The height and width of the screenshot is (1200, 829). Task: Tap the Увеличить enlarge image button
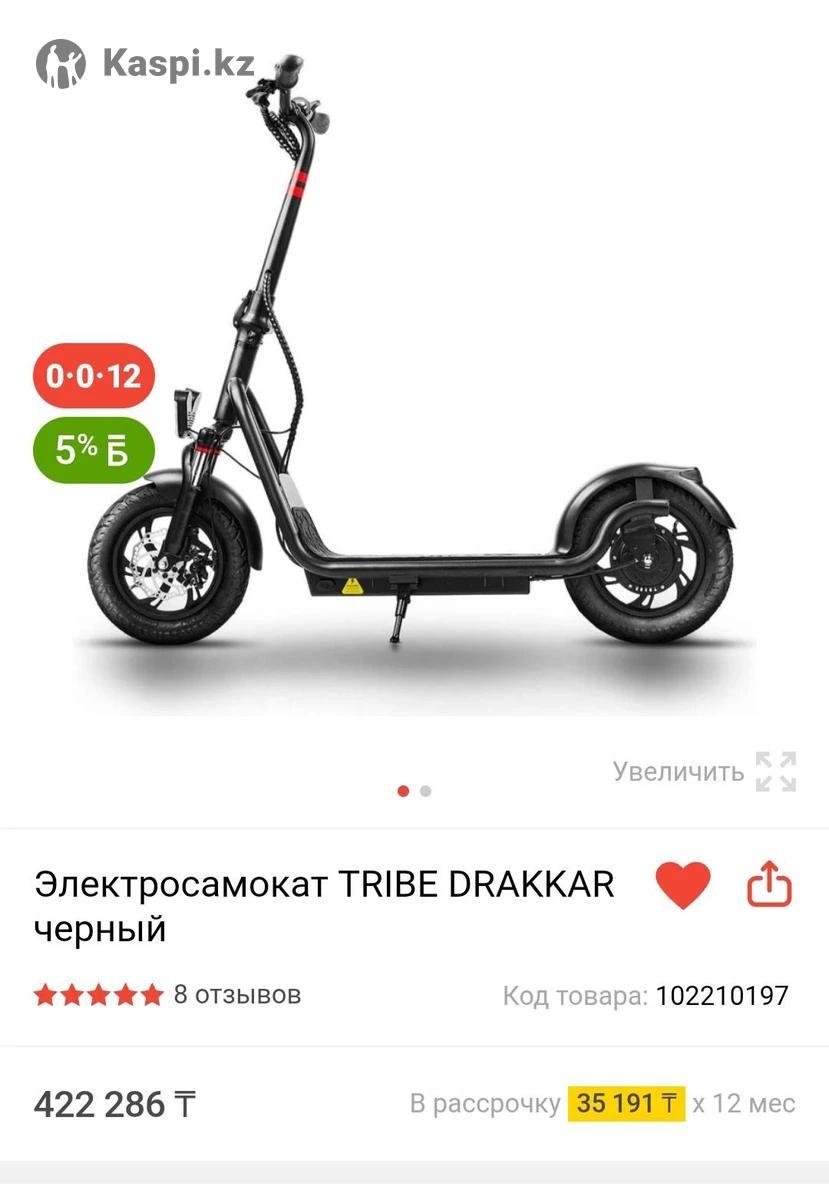pyautogui.click(x=704, y=772)
